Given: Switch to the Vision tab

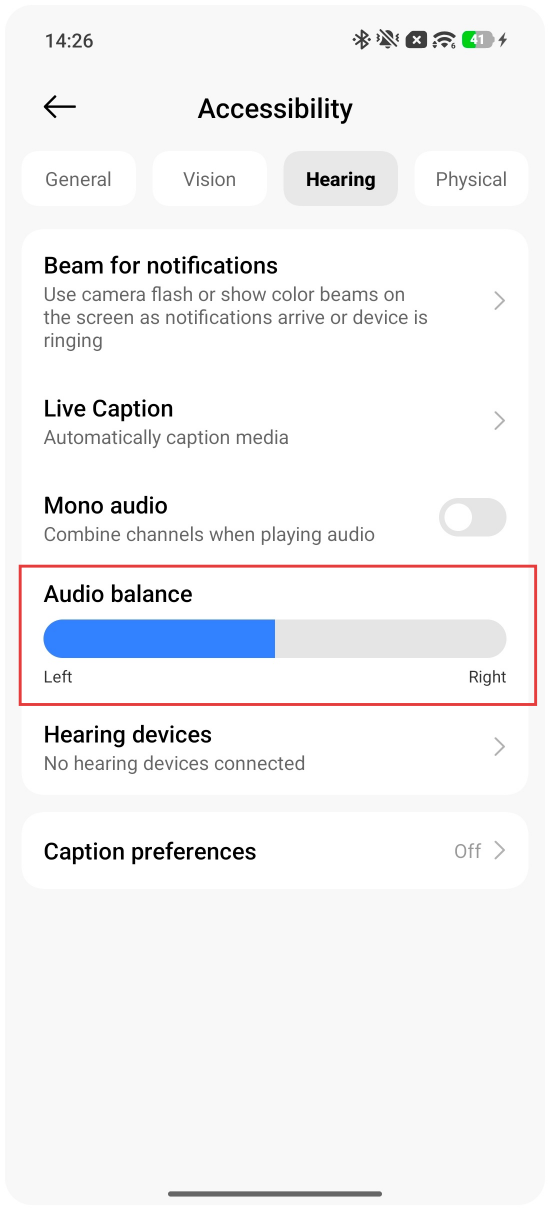Looking at the screenshot, I should 209,179.
